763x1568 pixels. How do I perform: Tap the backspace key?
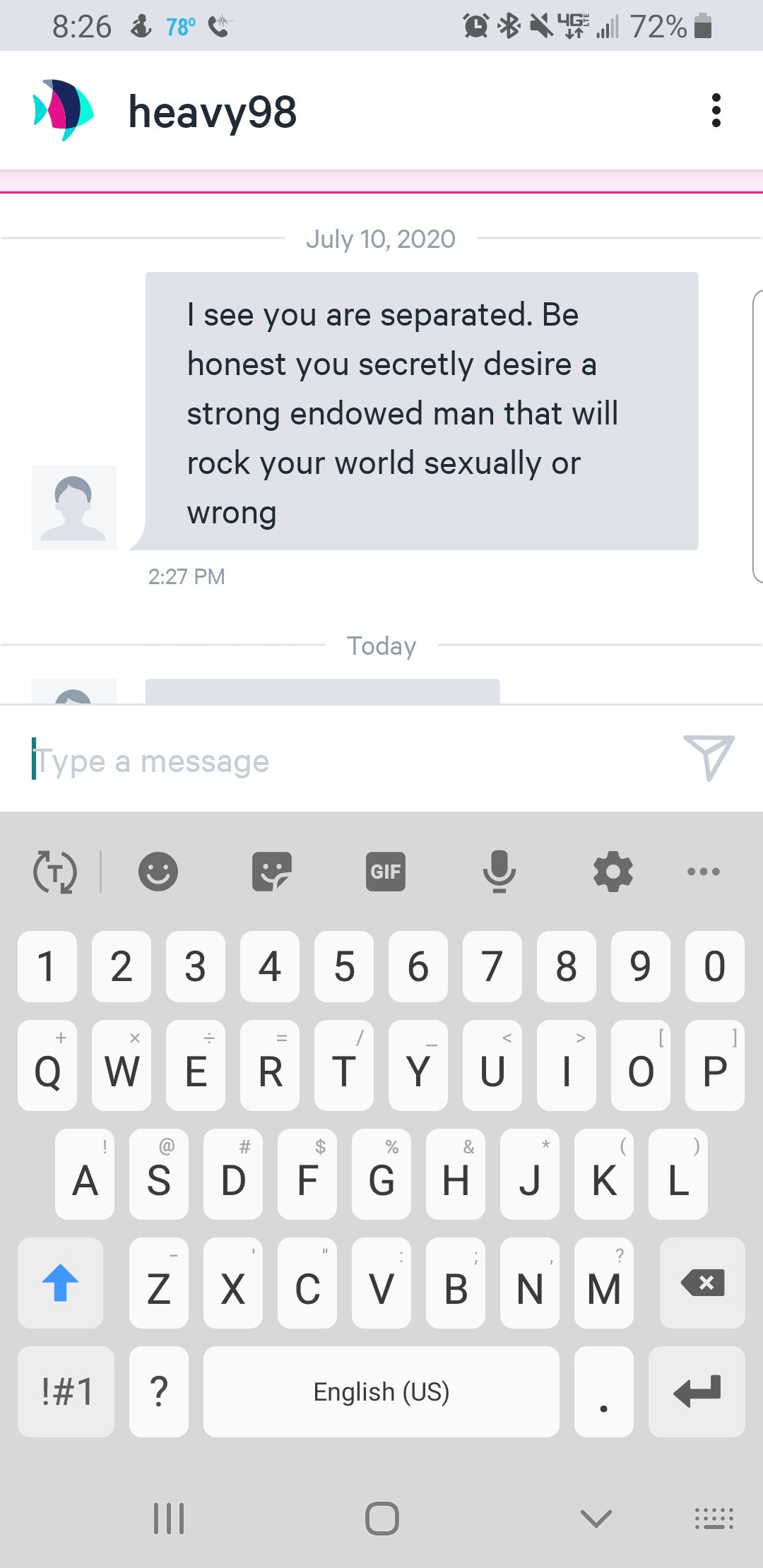(702, 1283)
